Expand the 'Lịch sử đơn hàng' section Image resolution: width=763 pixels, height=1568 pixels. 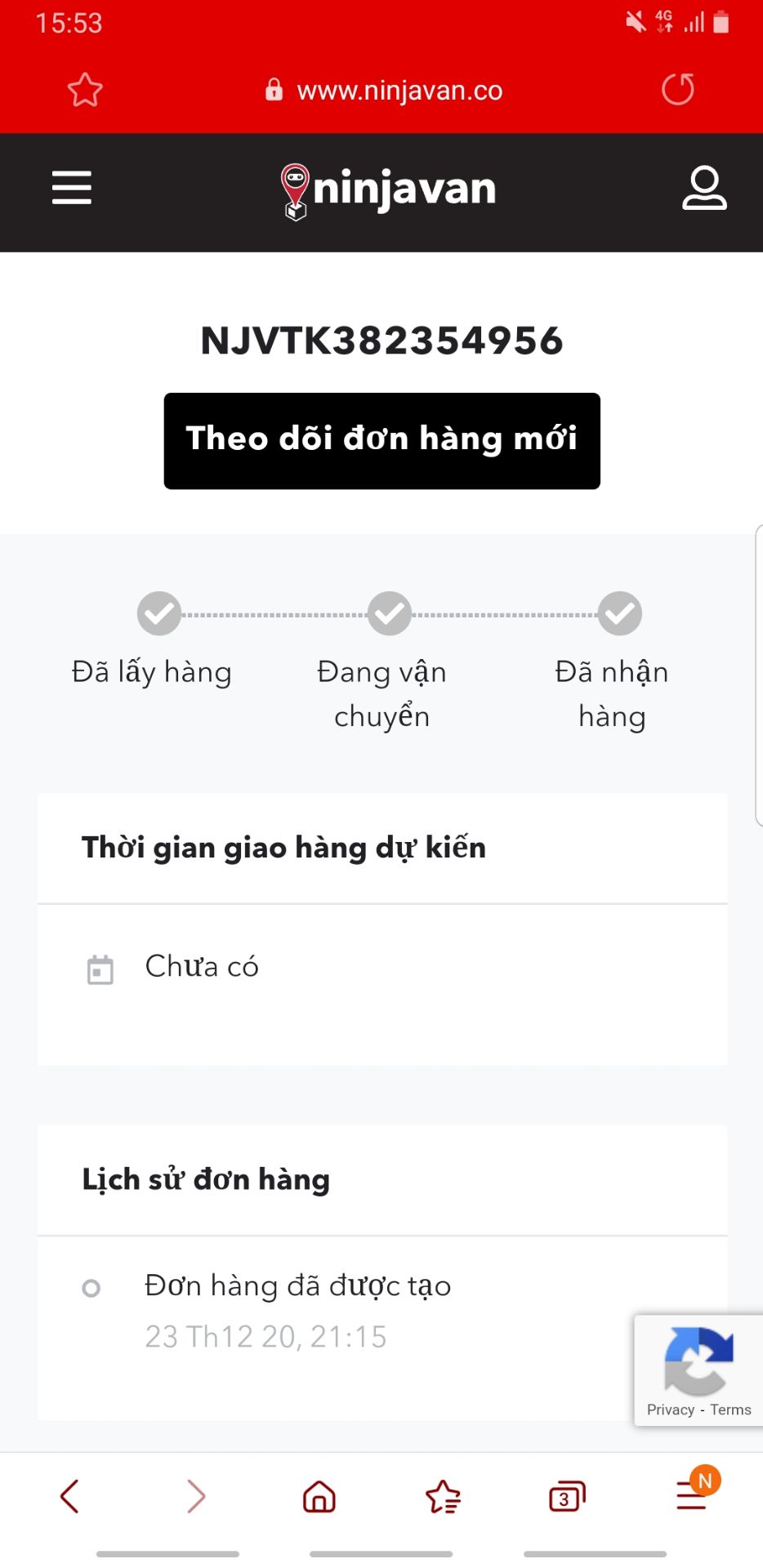click(204, 1179)
